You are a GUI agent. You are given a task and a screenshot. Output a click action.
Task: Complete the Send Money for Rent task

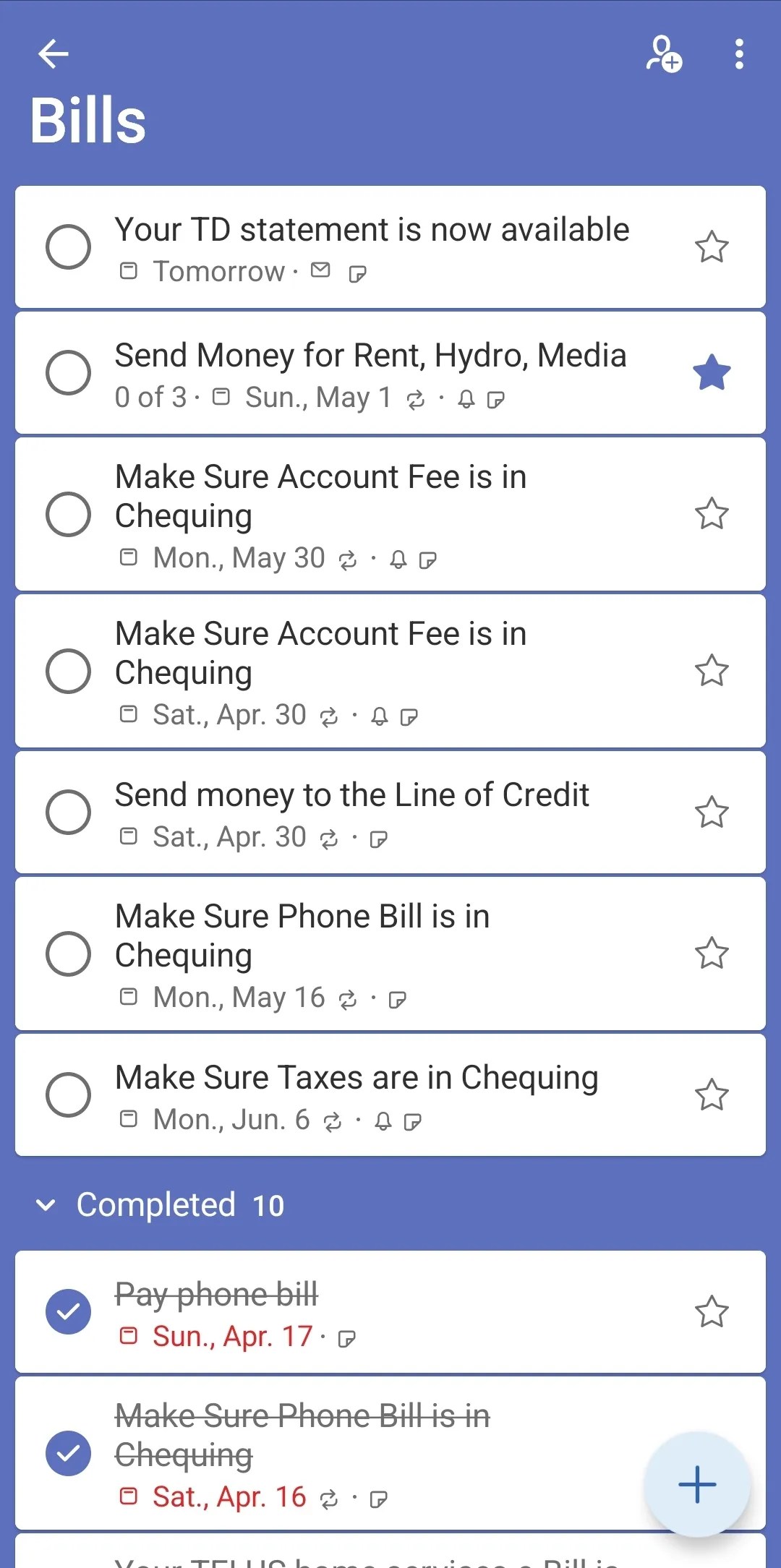[69, 372]
